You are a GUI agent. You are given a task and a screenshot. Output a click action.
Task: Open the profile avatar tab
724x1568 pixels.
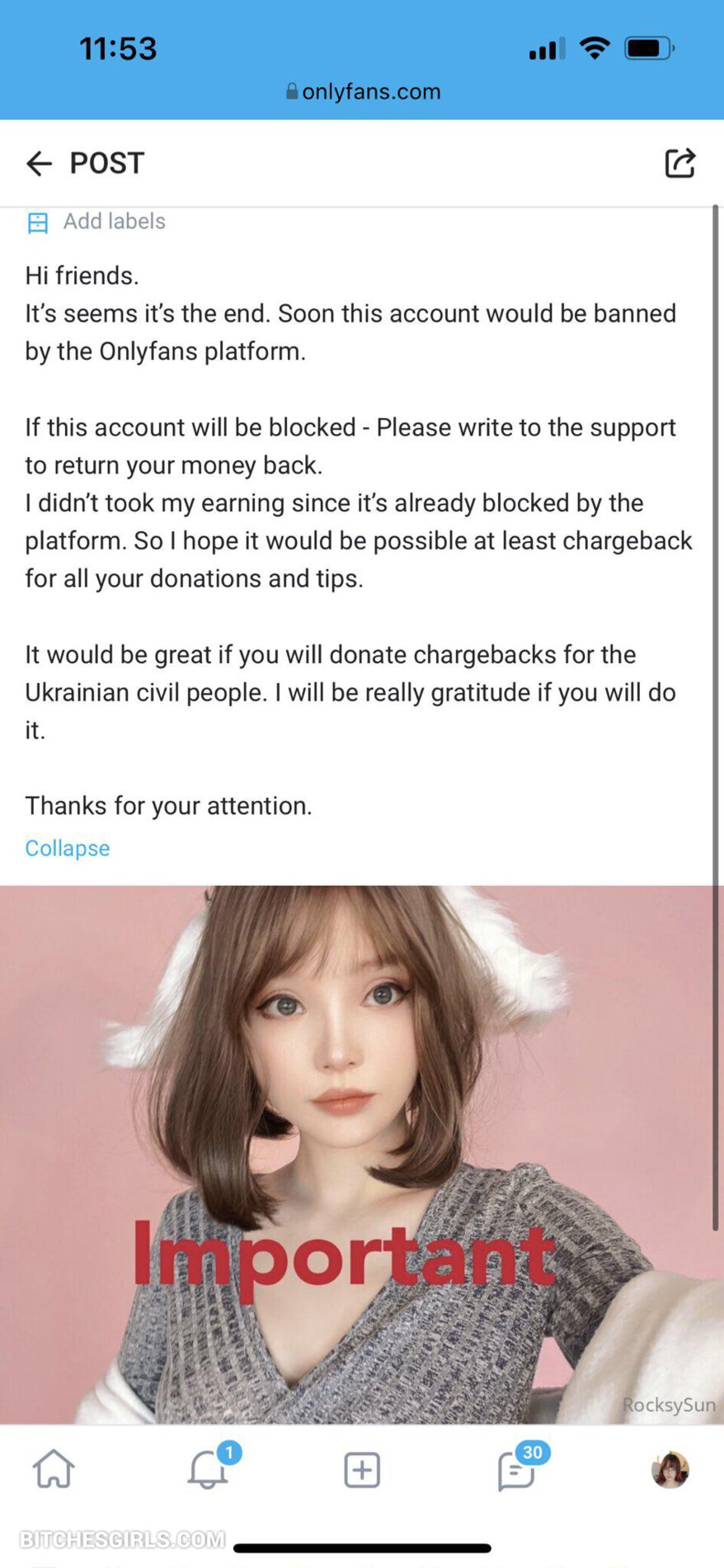coord(670,1469)
